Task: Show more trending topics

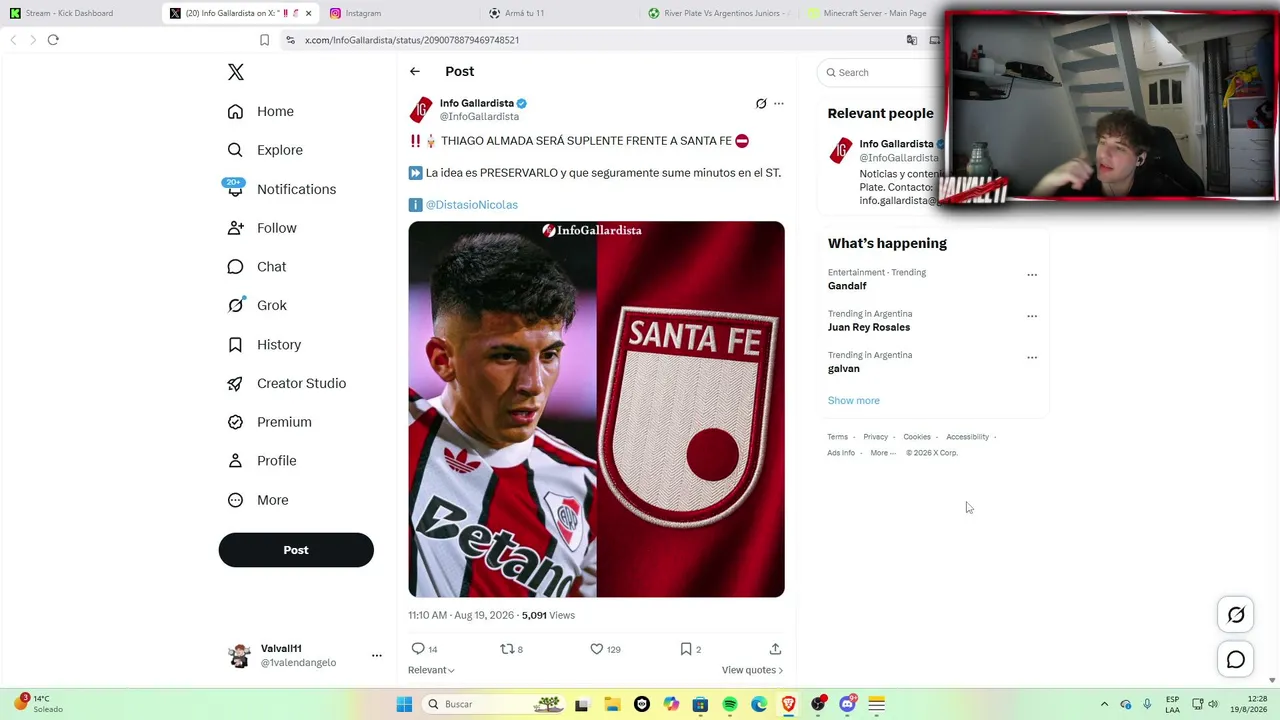Action: pyautogui.click(x=854, y=400)
